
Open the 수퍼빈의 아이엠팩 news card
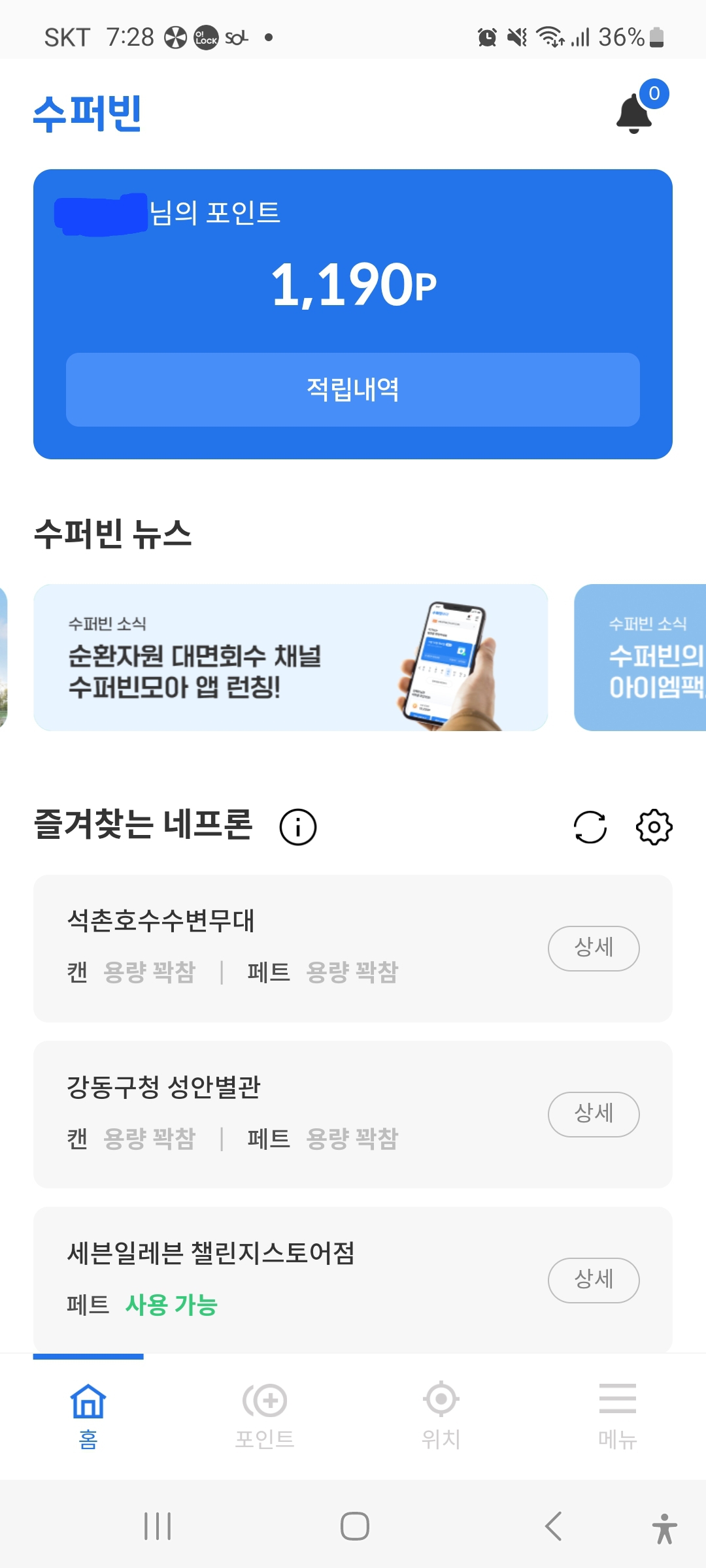640,657
